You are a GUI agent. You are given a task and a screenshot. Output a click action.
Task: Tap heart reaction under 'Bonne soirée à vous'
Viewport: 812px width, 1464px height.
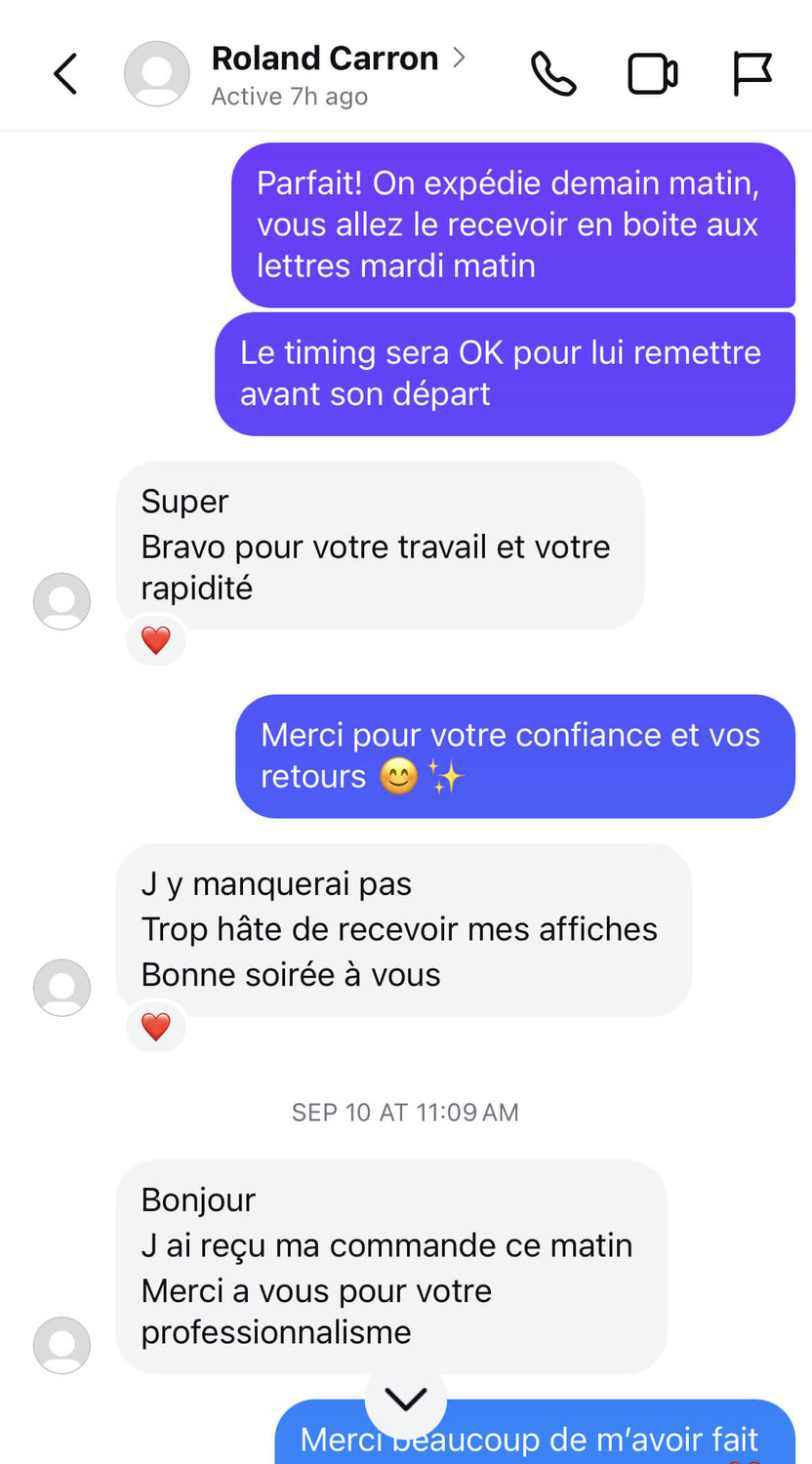tap(156, 1027)
